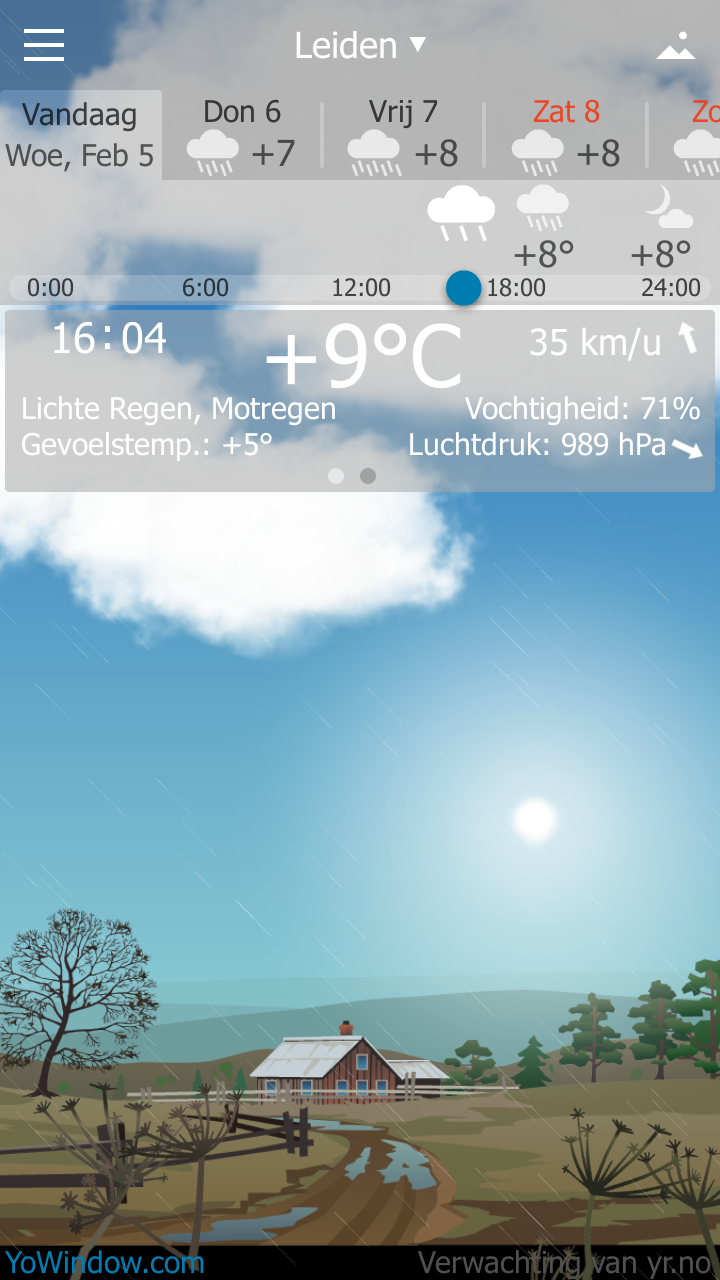Visit the YoWindow.com link

point(104,1263)
